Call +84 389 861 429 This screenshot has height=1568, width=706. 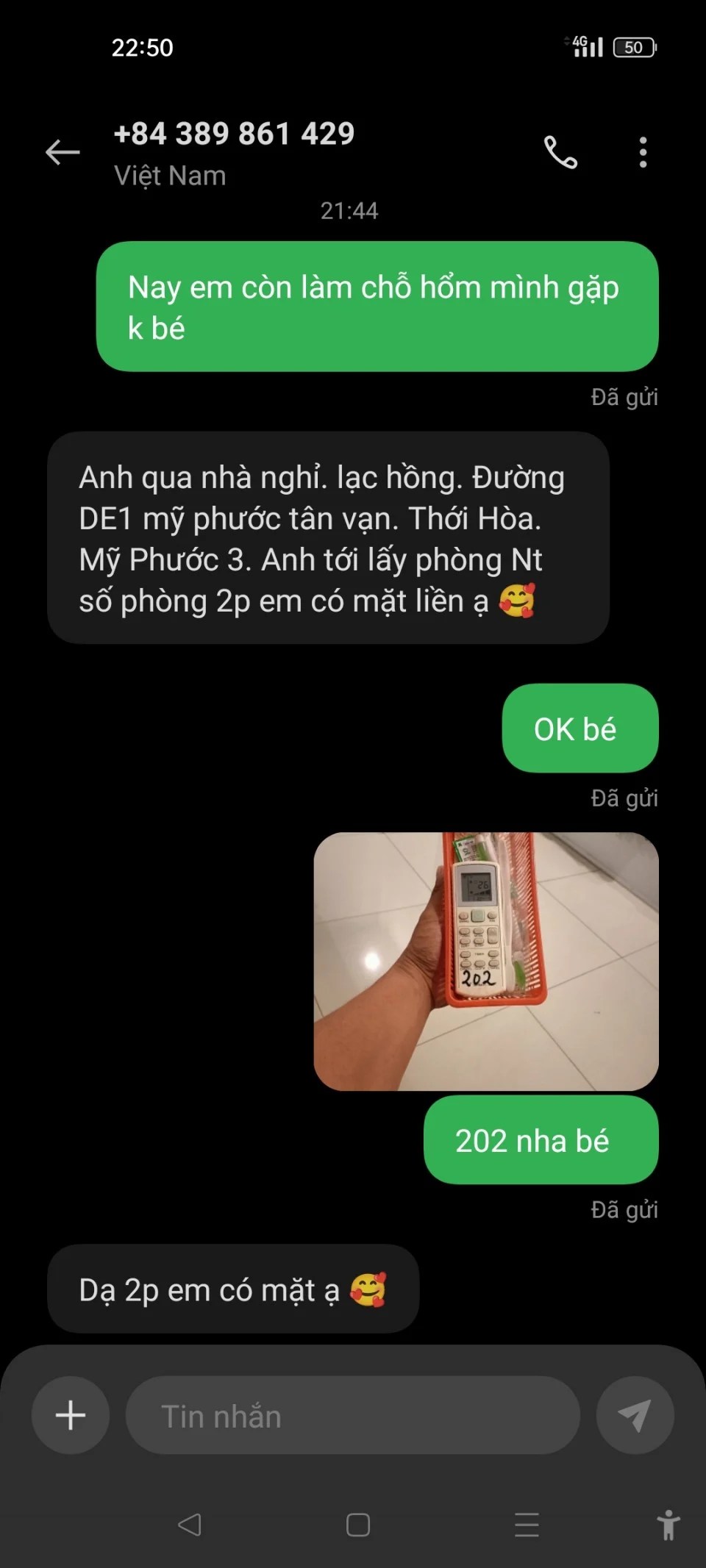560,152
